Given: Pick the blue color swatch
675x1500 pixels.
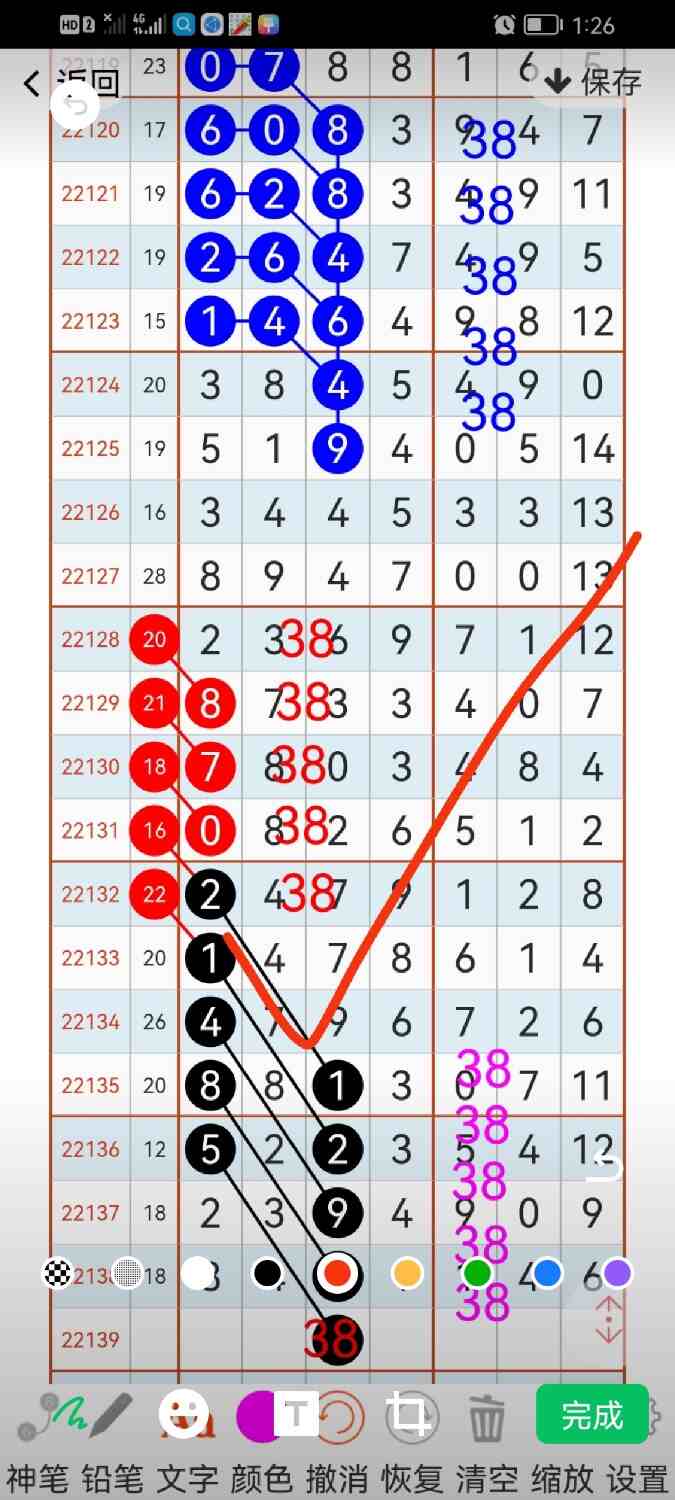Looking at the screenshot, I should 547,1273.
